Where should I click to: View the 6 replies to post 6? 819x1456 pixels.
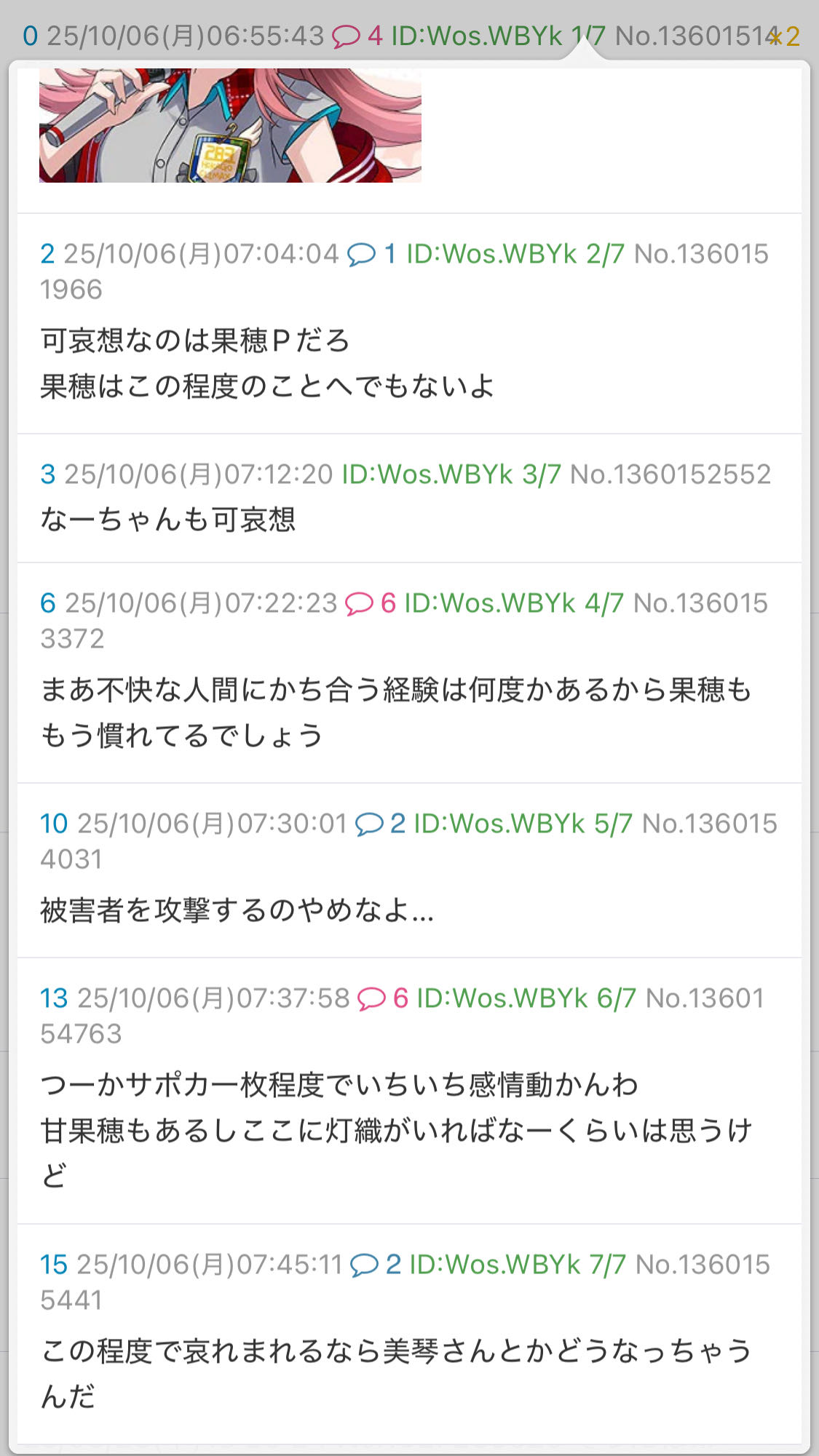(370, 603)
